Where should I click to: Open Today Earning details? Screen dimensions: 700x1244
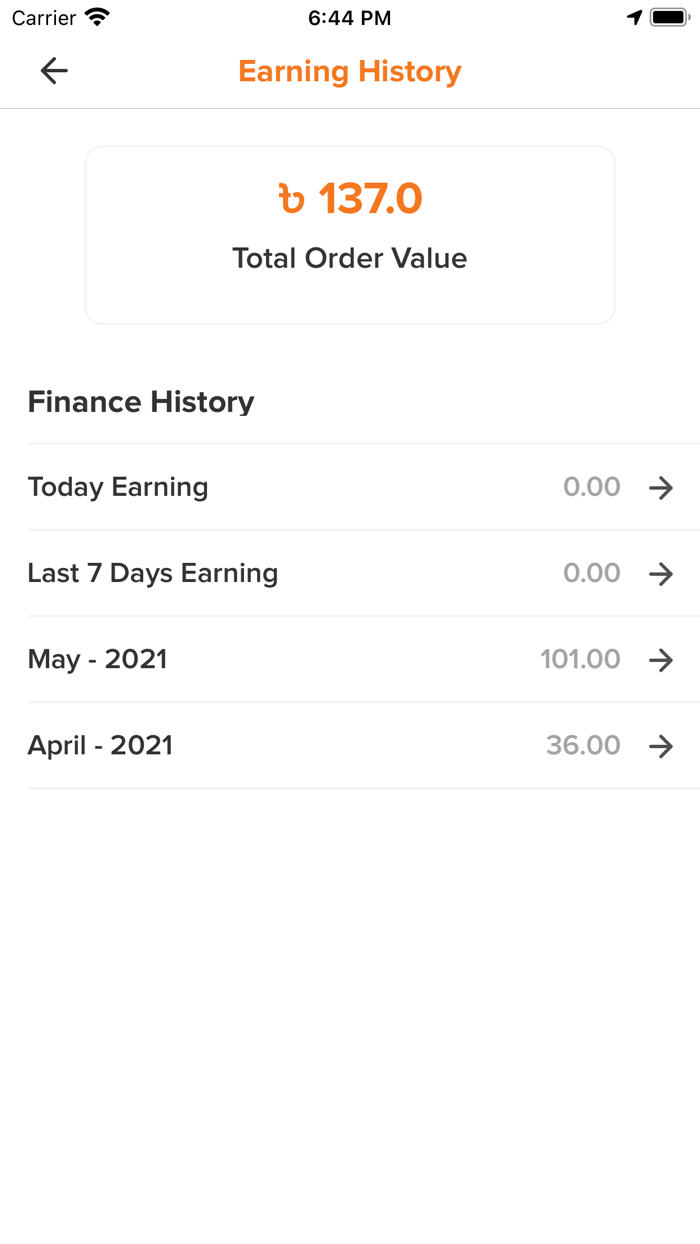(x=660, y=487)
